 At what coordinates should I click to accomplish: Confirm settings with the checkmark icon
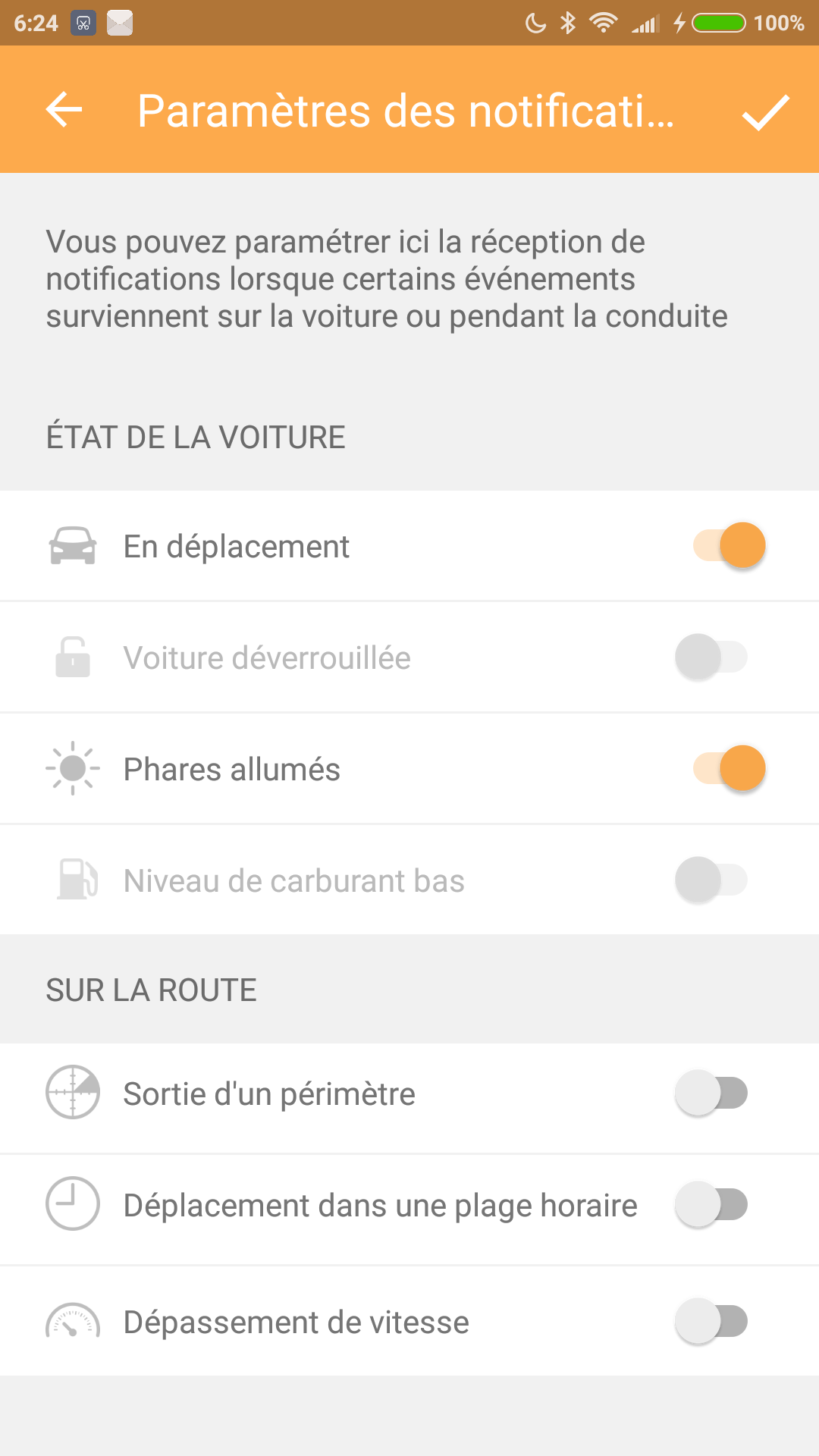pos(766,112)
